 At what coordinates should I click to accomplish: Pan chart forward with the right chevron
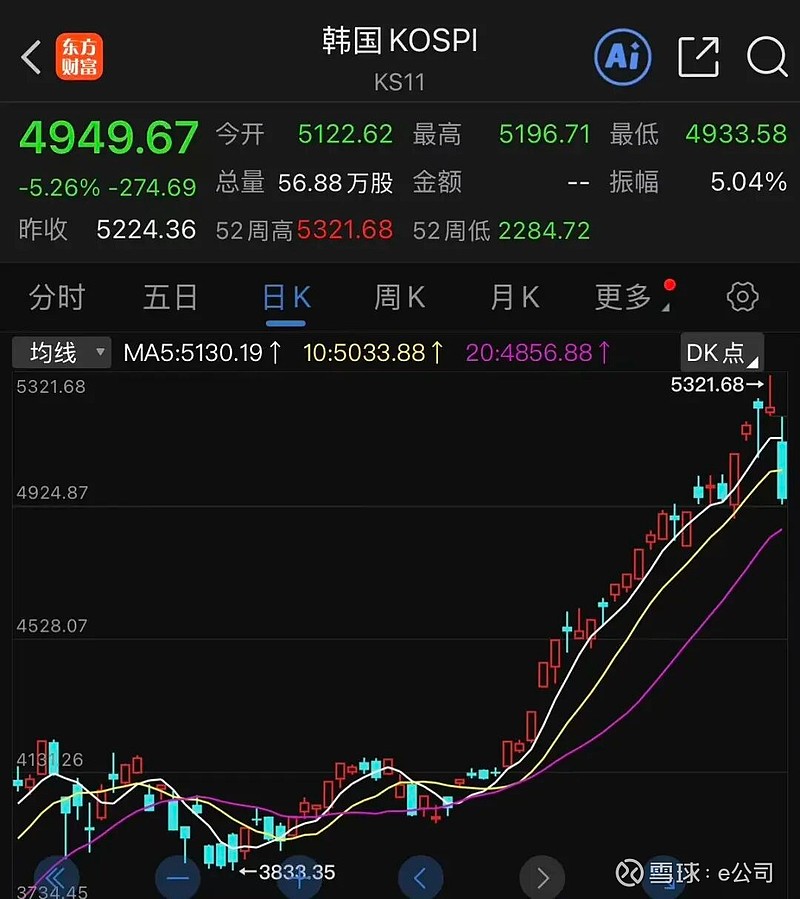543,876
